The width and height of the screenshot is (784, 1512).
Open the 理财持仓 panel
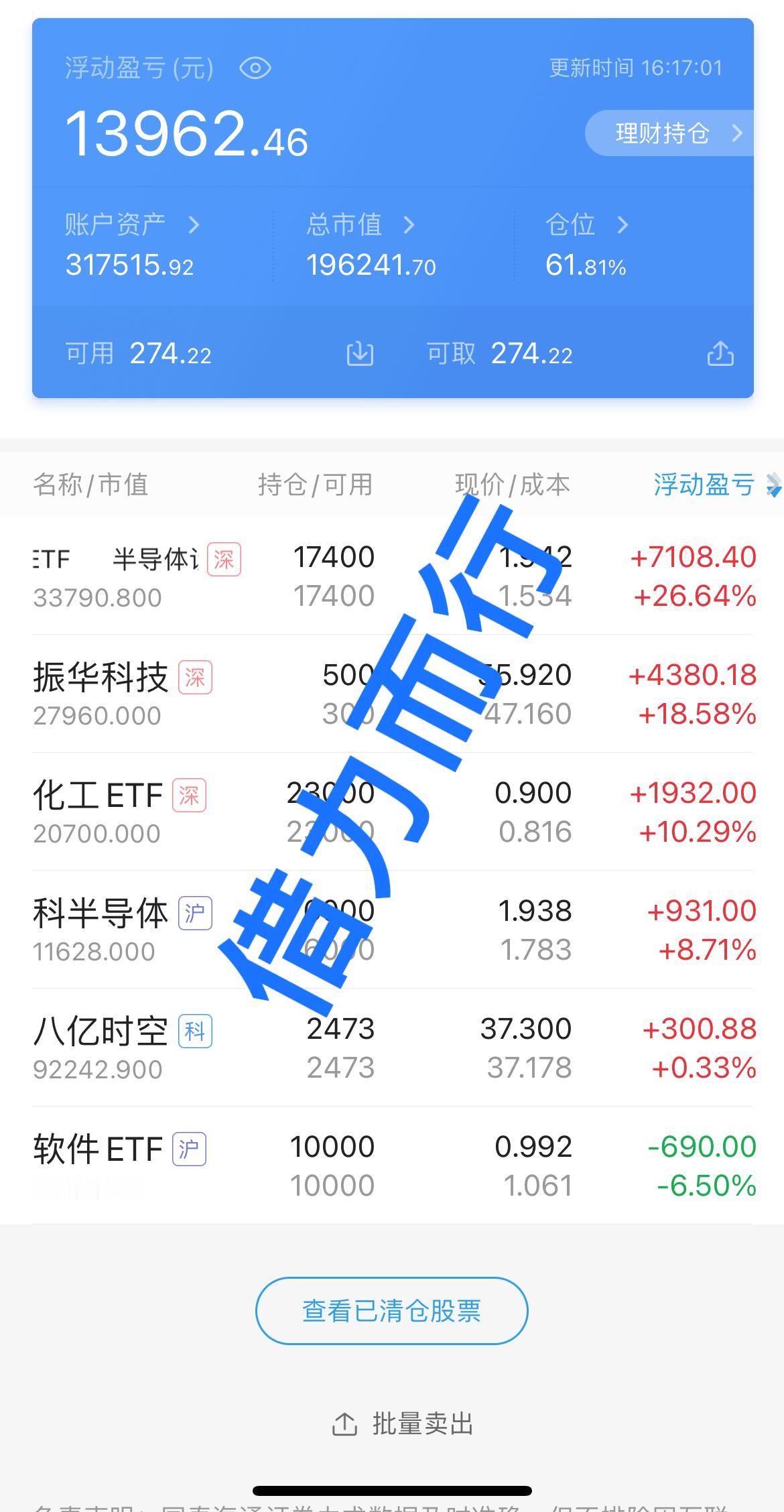pos(670,133)
